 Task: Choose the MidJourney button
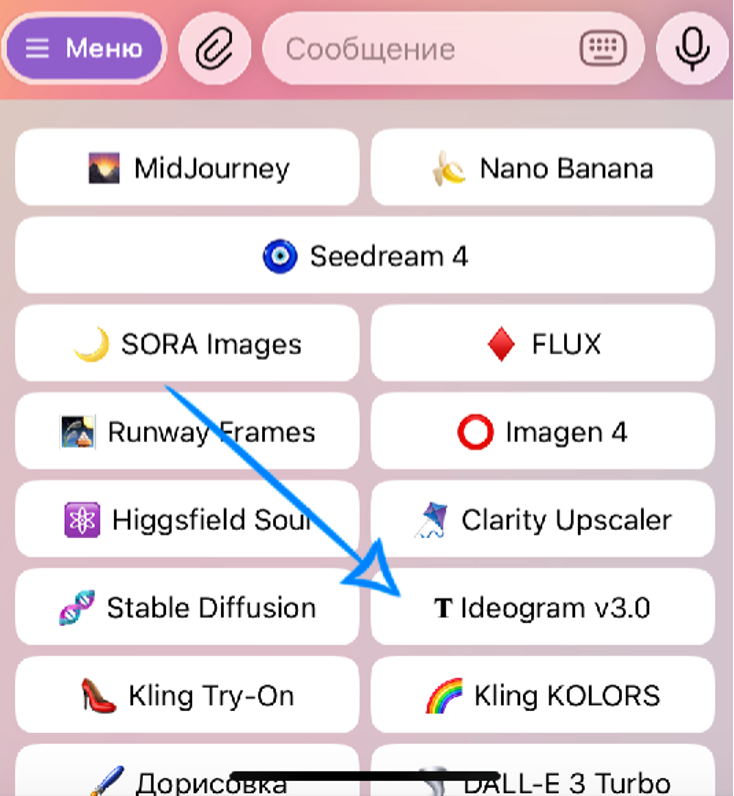tap(187, 168)
